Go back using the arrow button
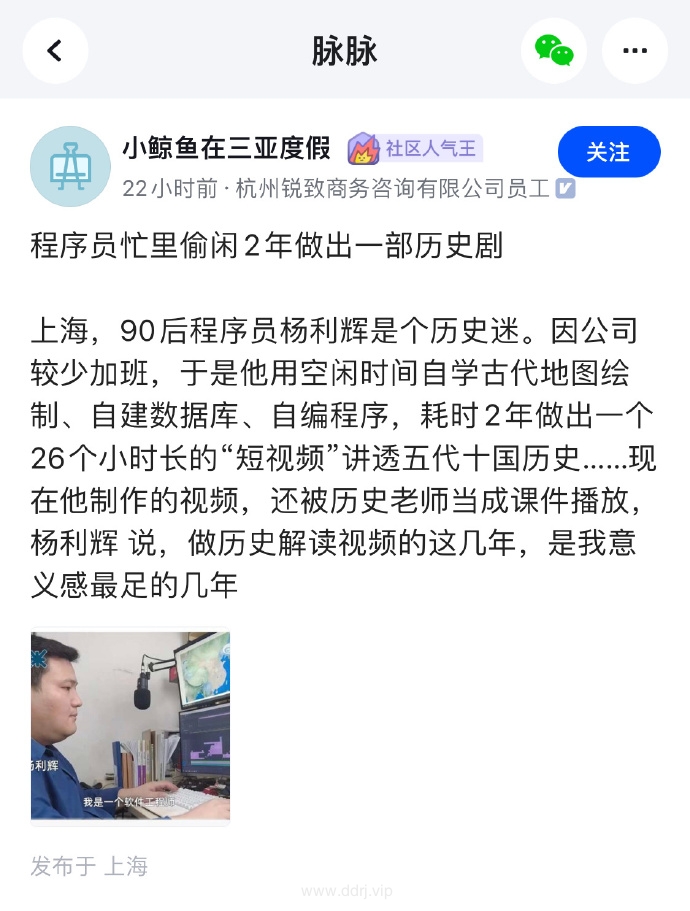This screenshot has width=690, height=911. tap(55, 51)
